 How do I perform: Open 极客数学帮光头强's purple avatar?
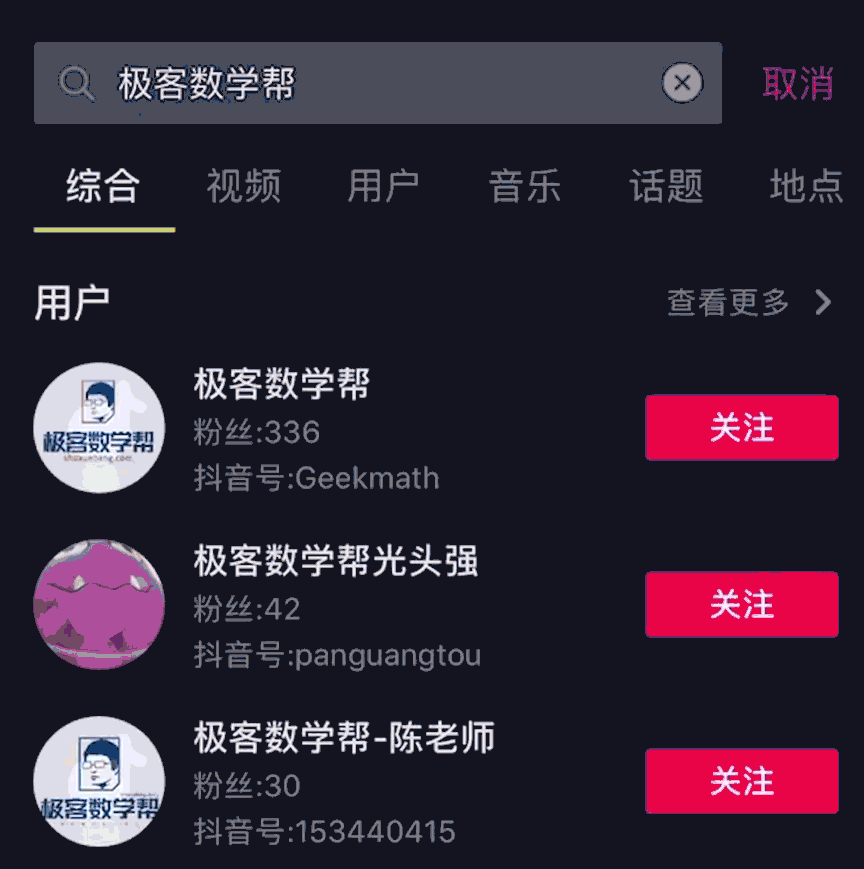click(x=99, y=604)
